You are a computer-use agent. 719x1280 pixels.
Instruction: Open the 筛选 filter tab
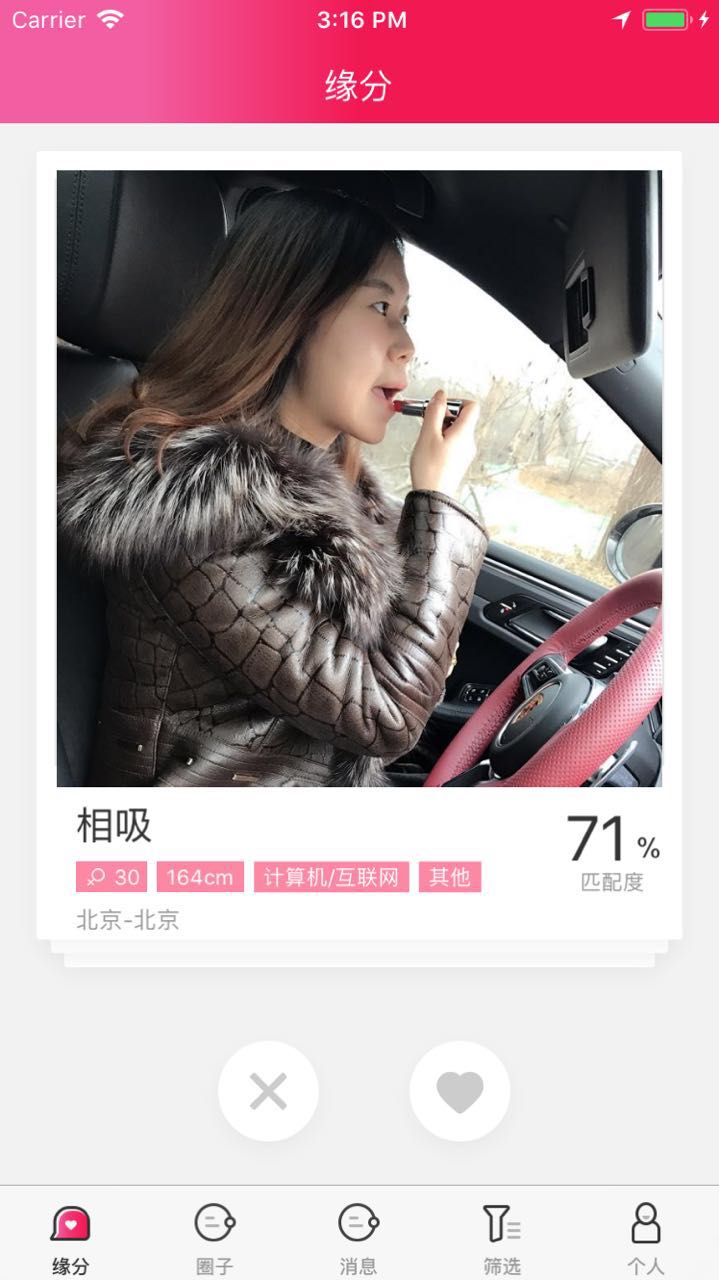point(502,1237)
